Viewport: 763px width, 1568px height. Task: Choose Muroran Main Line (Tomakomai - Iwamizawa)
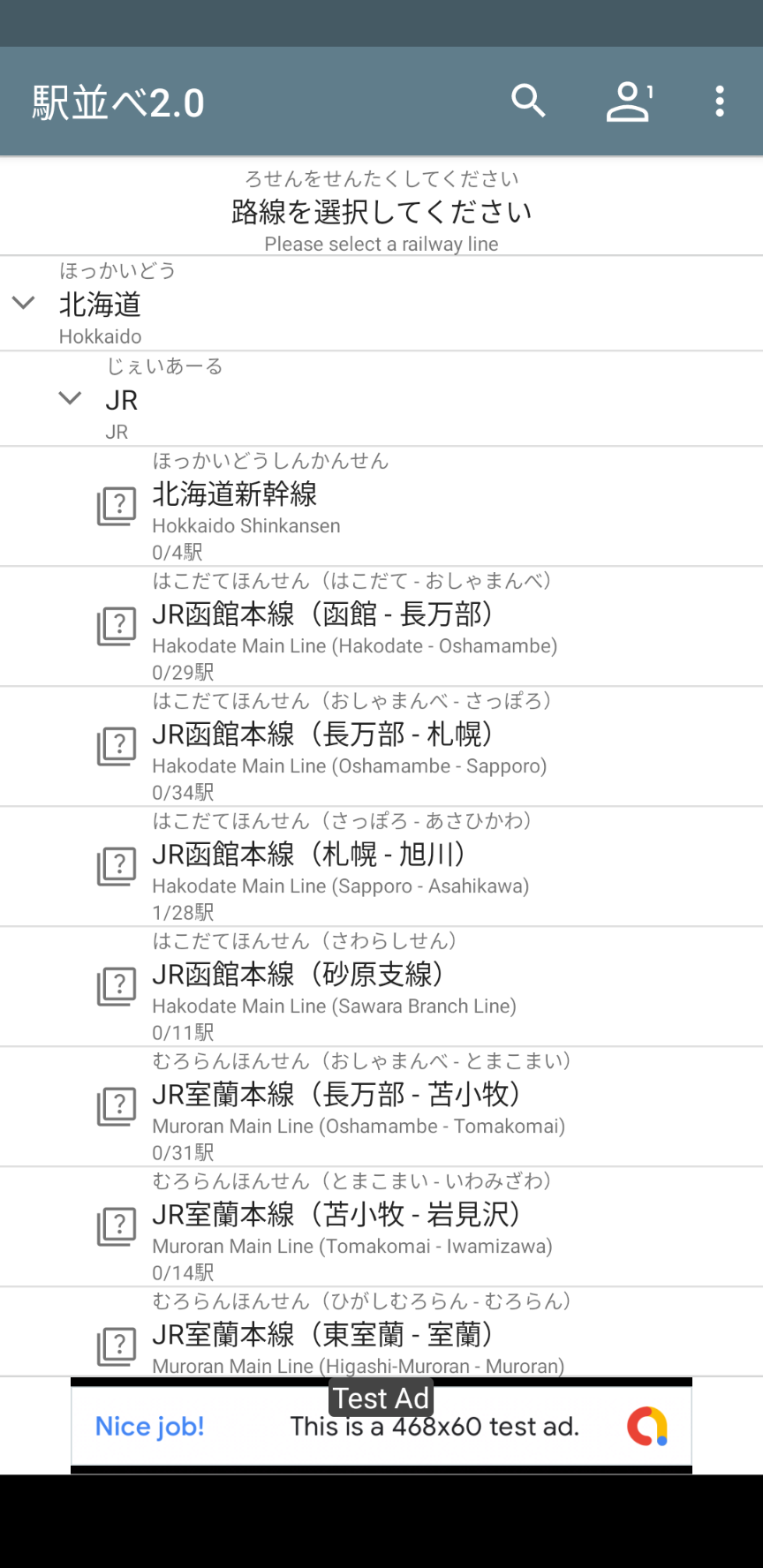381,1227
